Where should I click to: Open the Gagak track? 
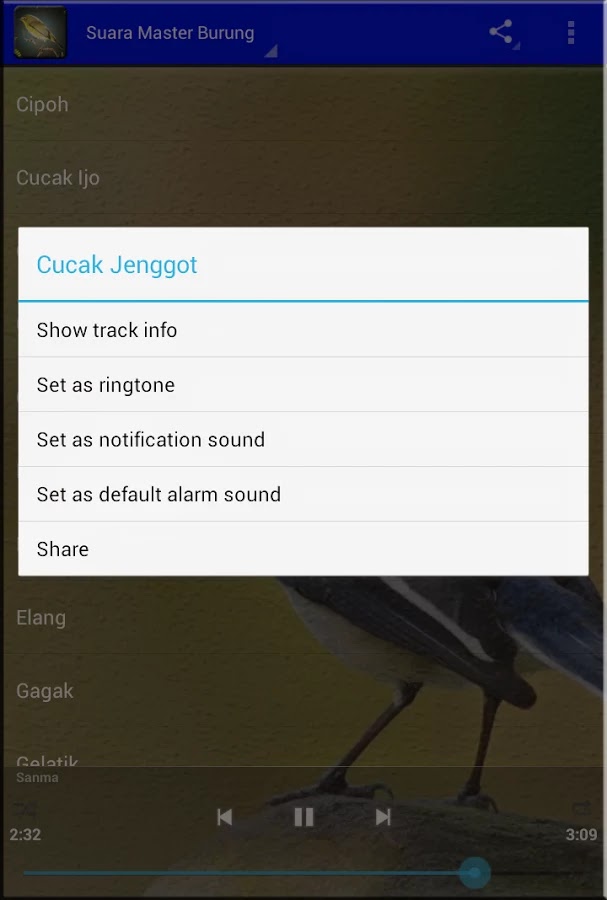tap(45, 691)
